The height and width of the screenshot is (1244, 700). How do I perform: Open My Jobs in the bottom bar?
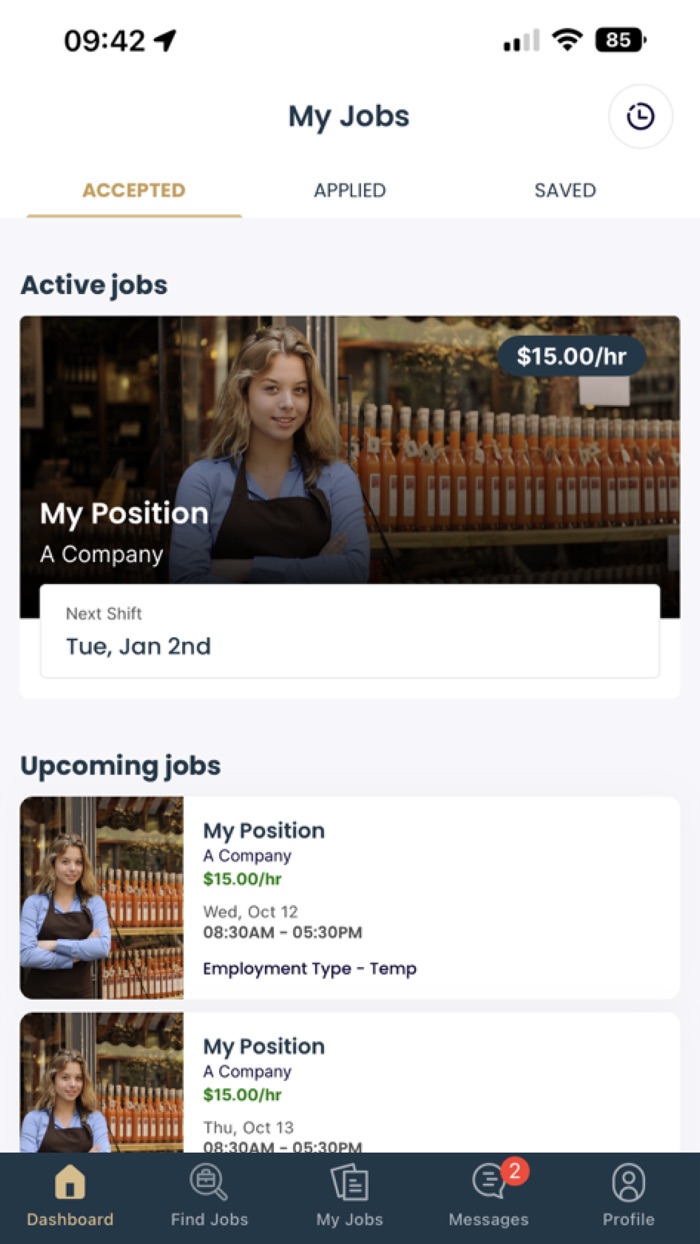350,1197
